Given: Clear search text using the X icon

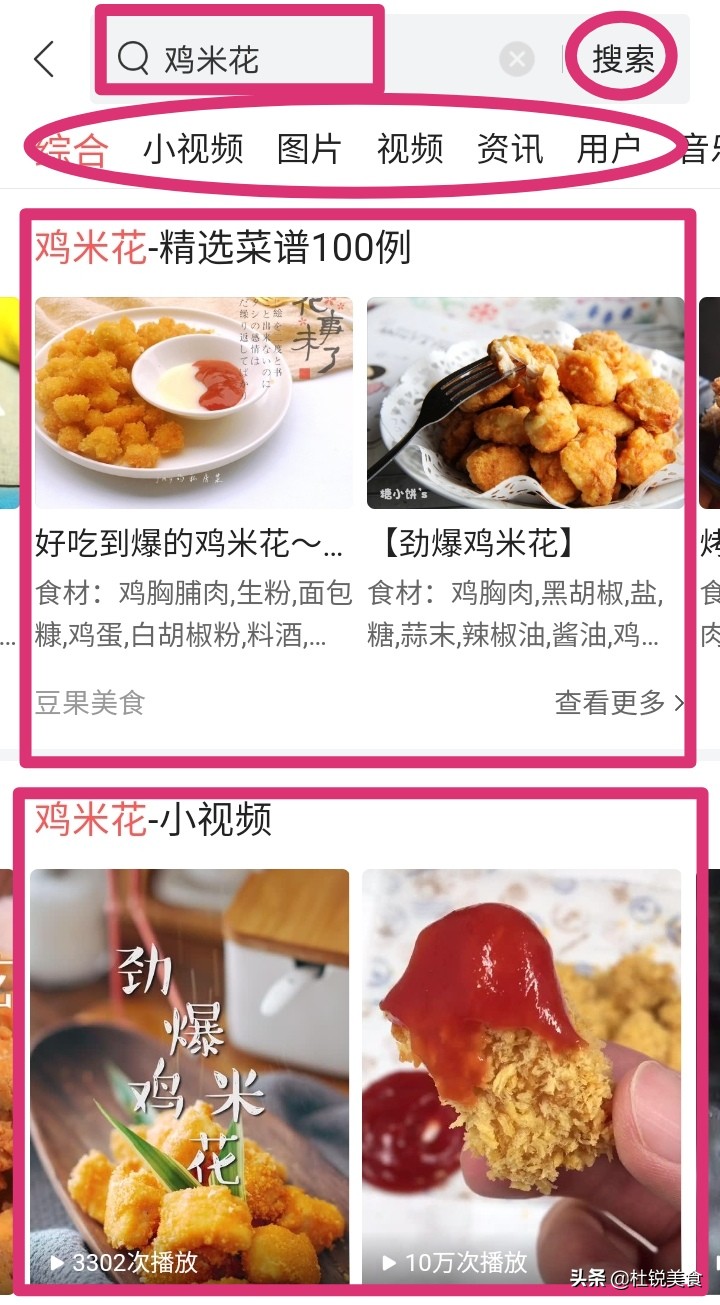Looking at the screenshot, I should tap(517, 58).
